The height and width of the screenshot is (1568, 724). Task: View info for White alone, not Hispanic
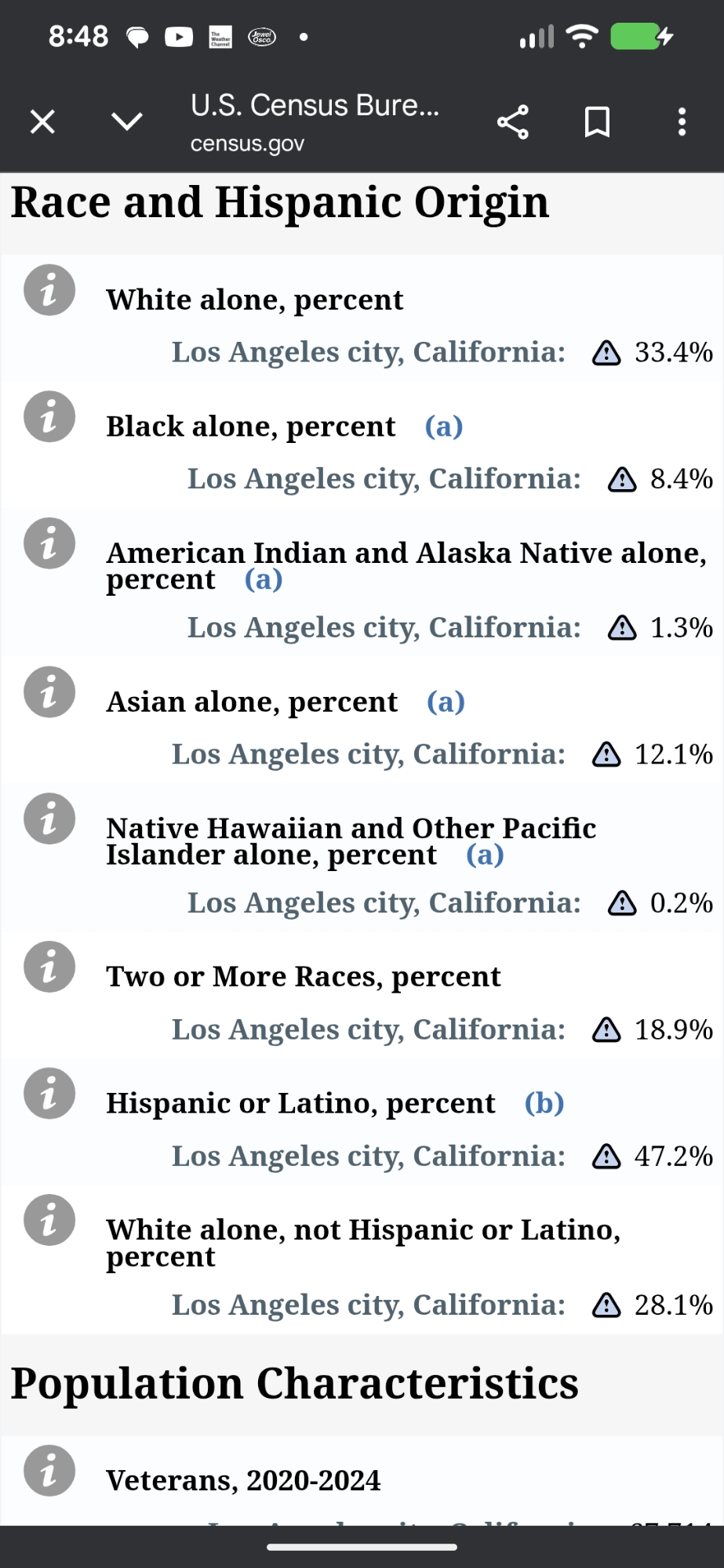[49, 1220]
